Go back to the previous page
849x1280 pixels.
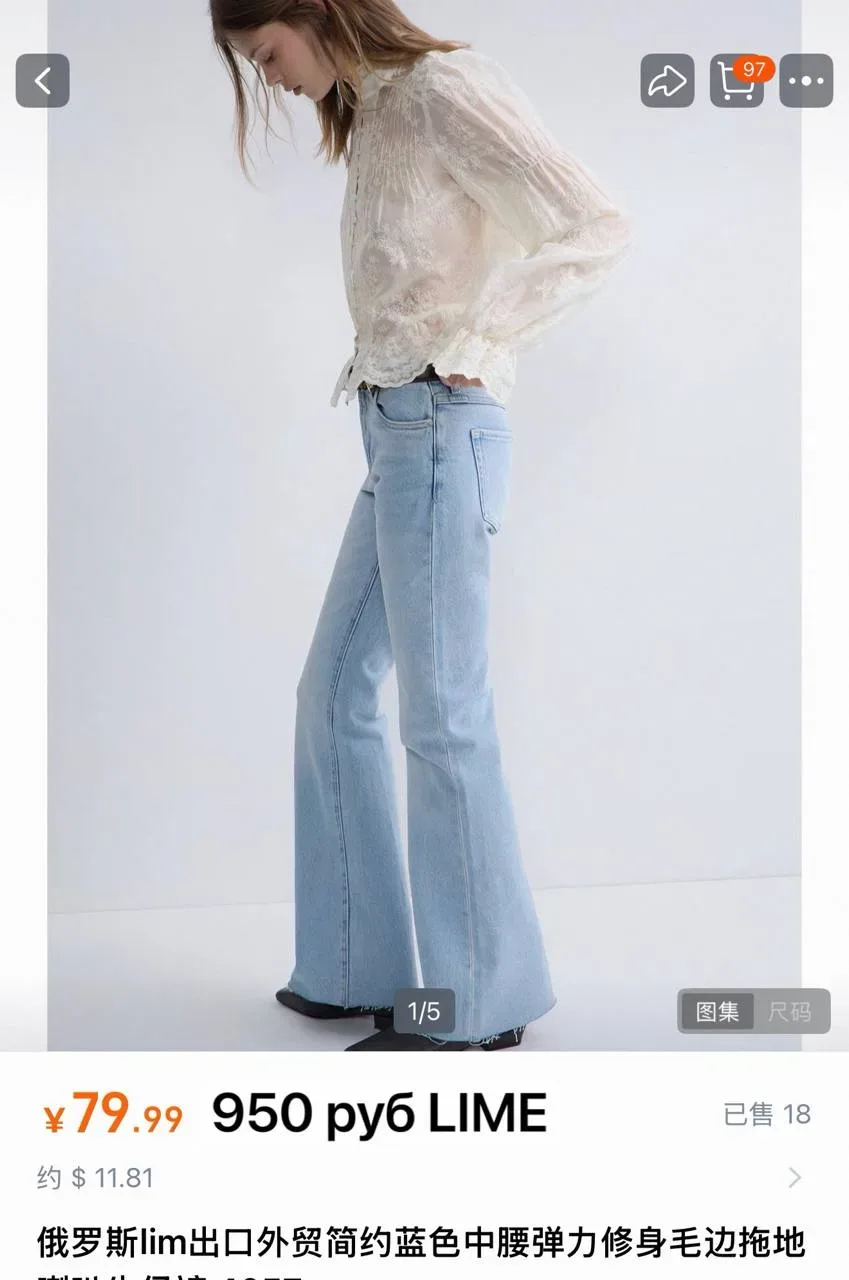click(42, 81)
